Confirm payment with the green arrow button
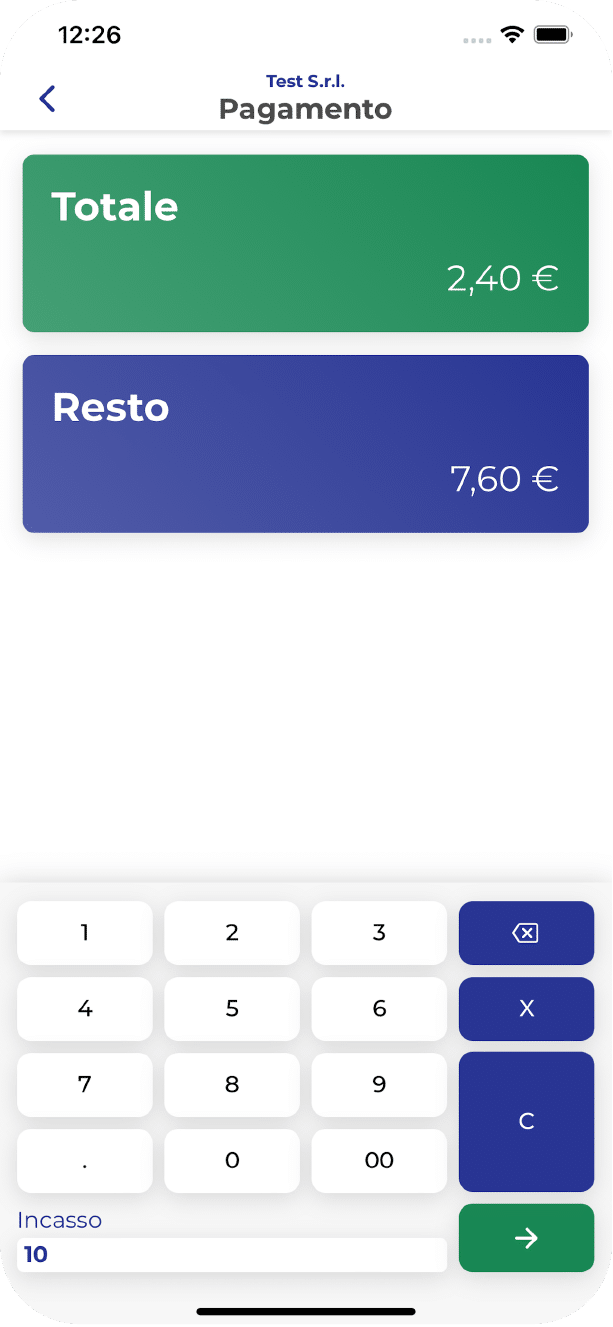 pyautogui.click(x=526, y=1238)
